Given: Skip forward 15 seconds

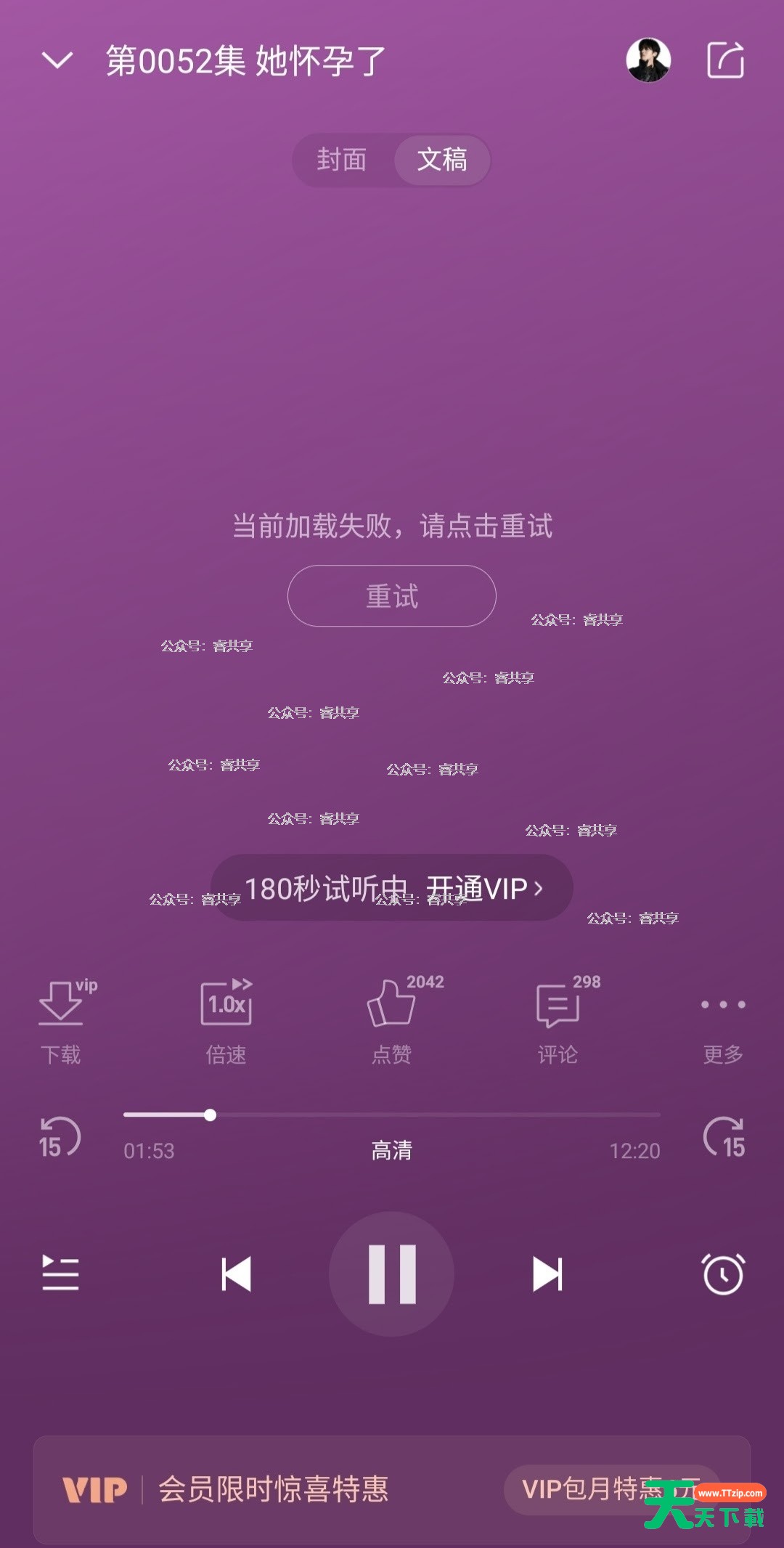Looking at the screenshot, I should [724, 1137].
